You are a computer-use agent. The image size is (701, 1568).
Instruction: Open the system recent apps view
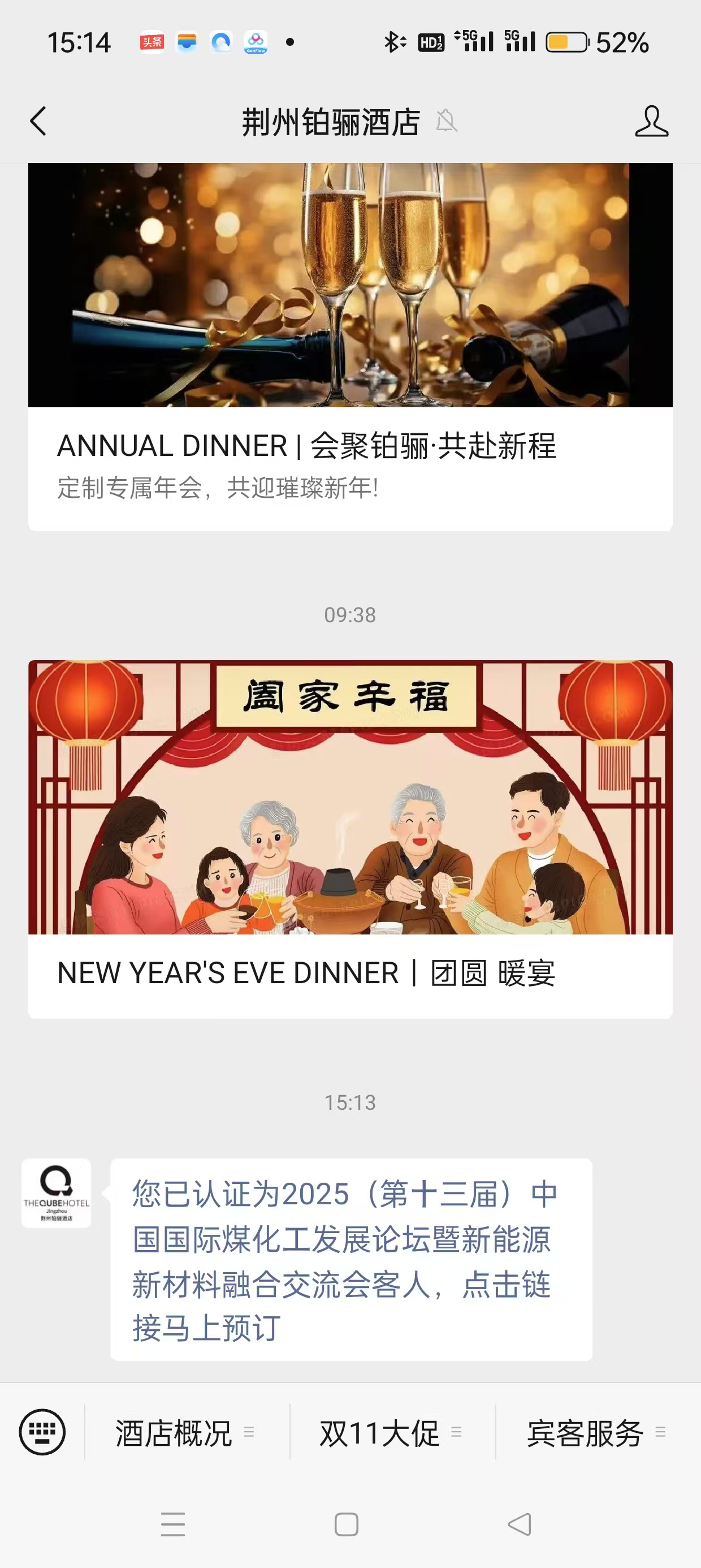[x=173, y=1524]
